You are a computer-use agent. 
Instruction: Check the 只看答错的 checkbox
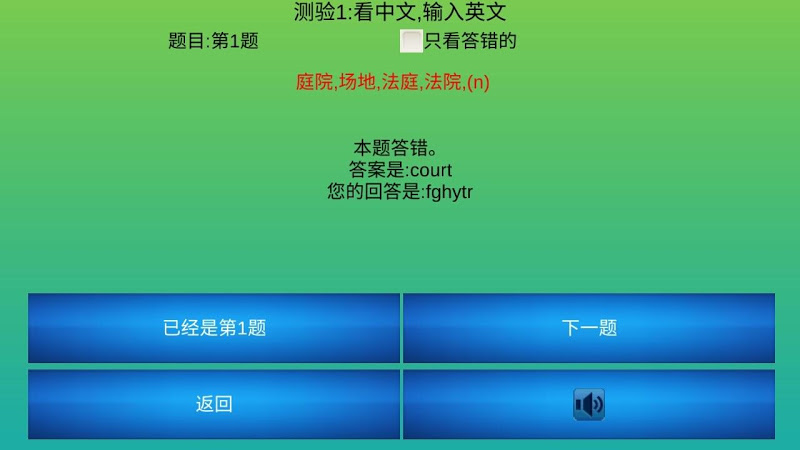point(411,42)
